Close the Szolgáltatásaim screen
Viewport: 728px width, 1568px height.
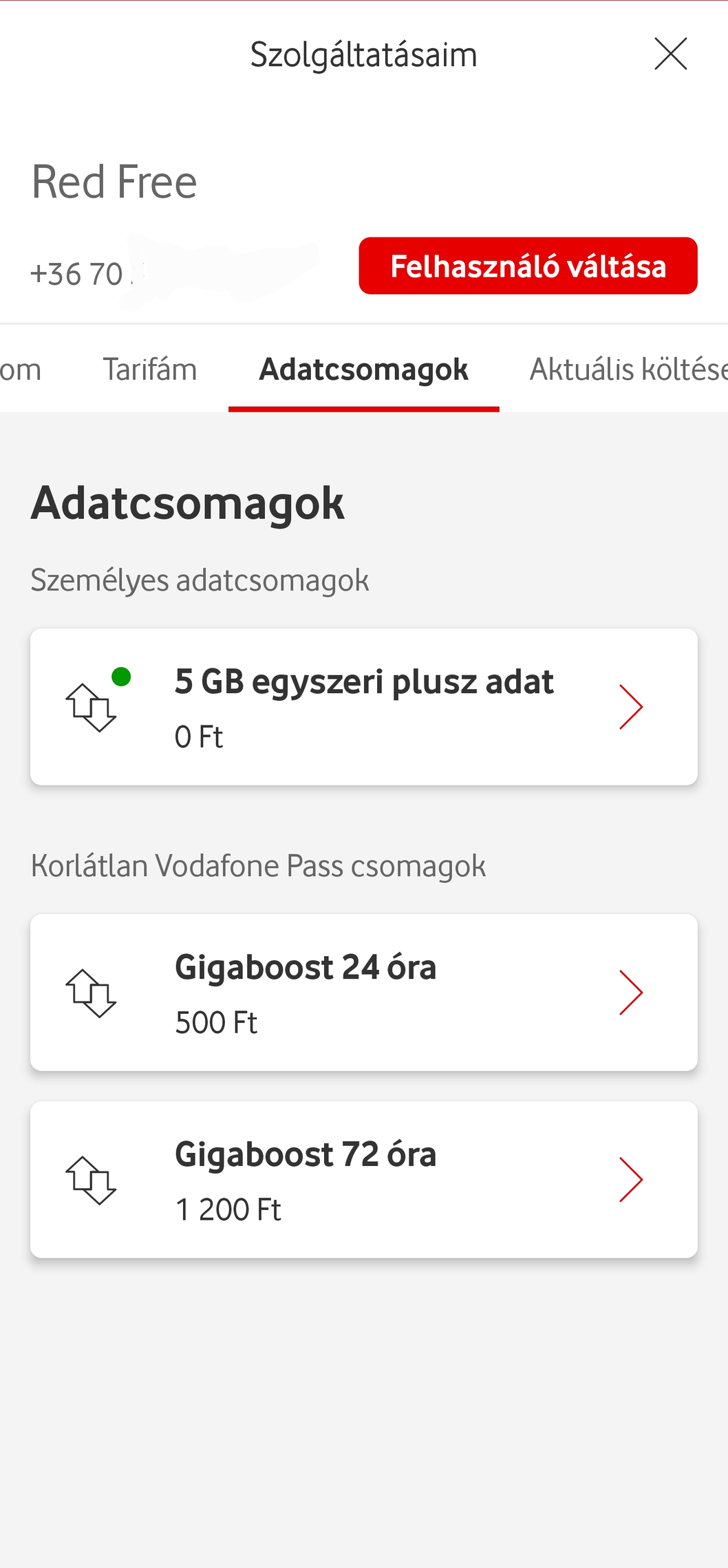(670, 54)
